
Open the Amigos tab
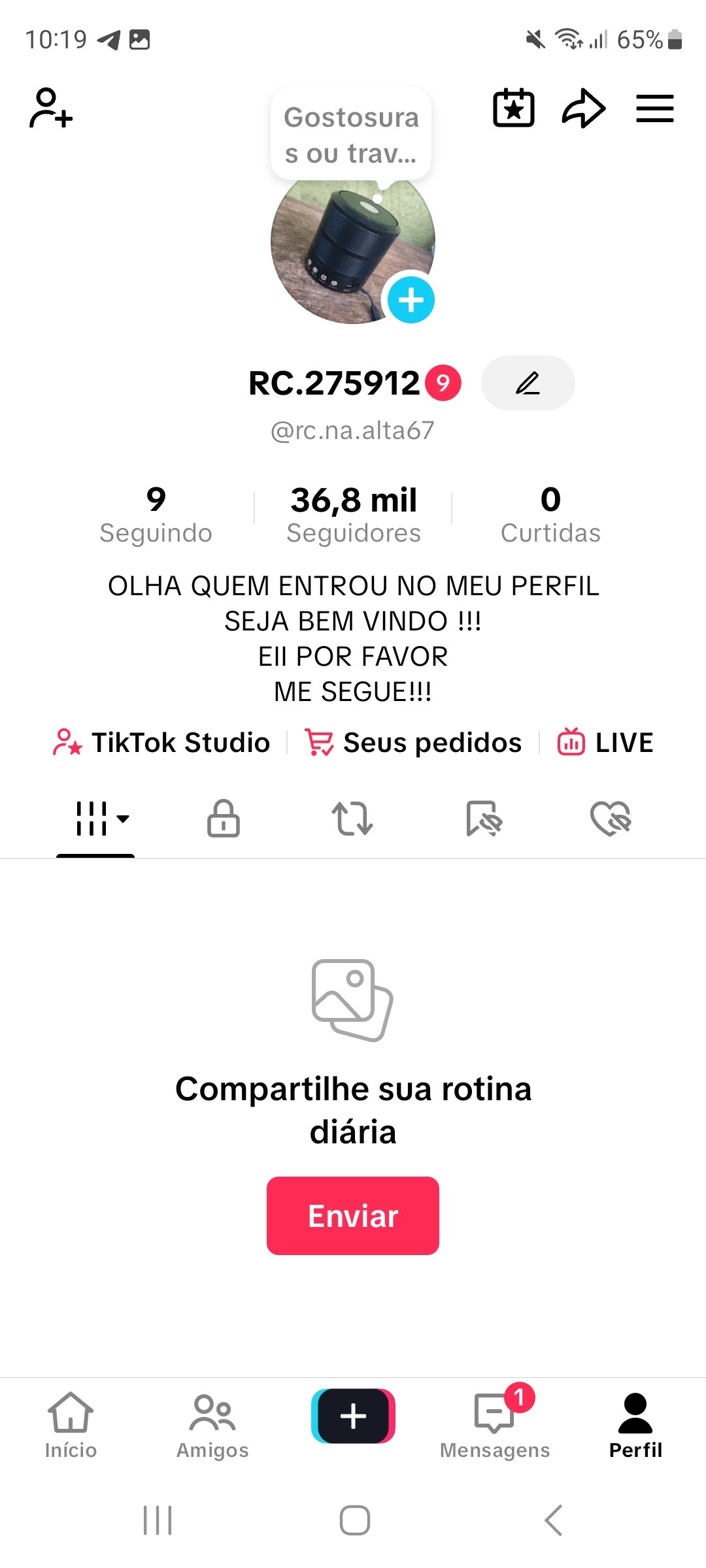[212, 1426]
